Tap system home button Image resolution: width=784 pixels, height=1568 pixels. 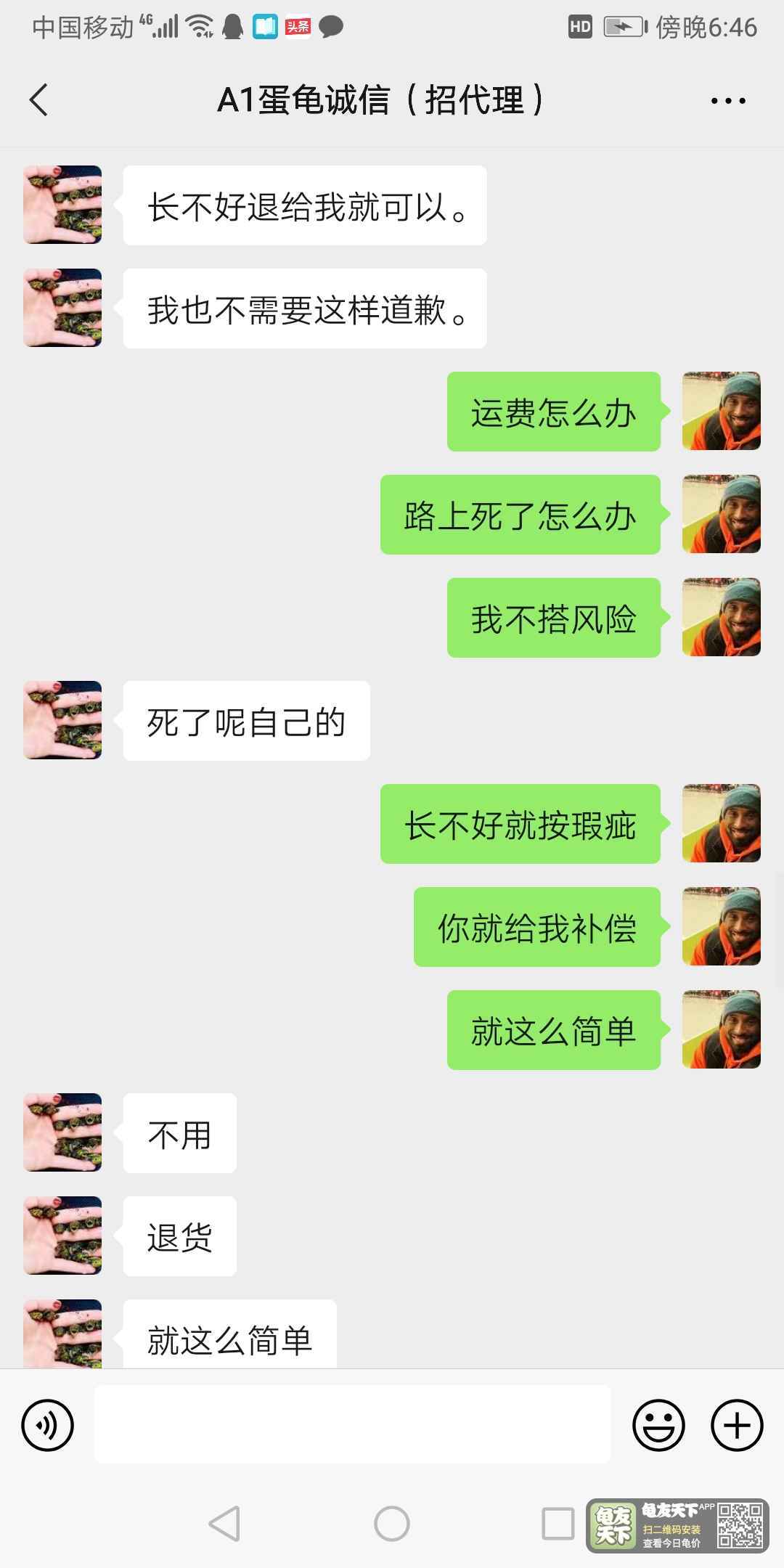[x=392, y=1523]
